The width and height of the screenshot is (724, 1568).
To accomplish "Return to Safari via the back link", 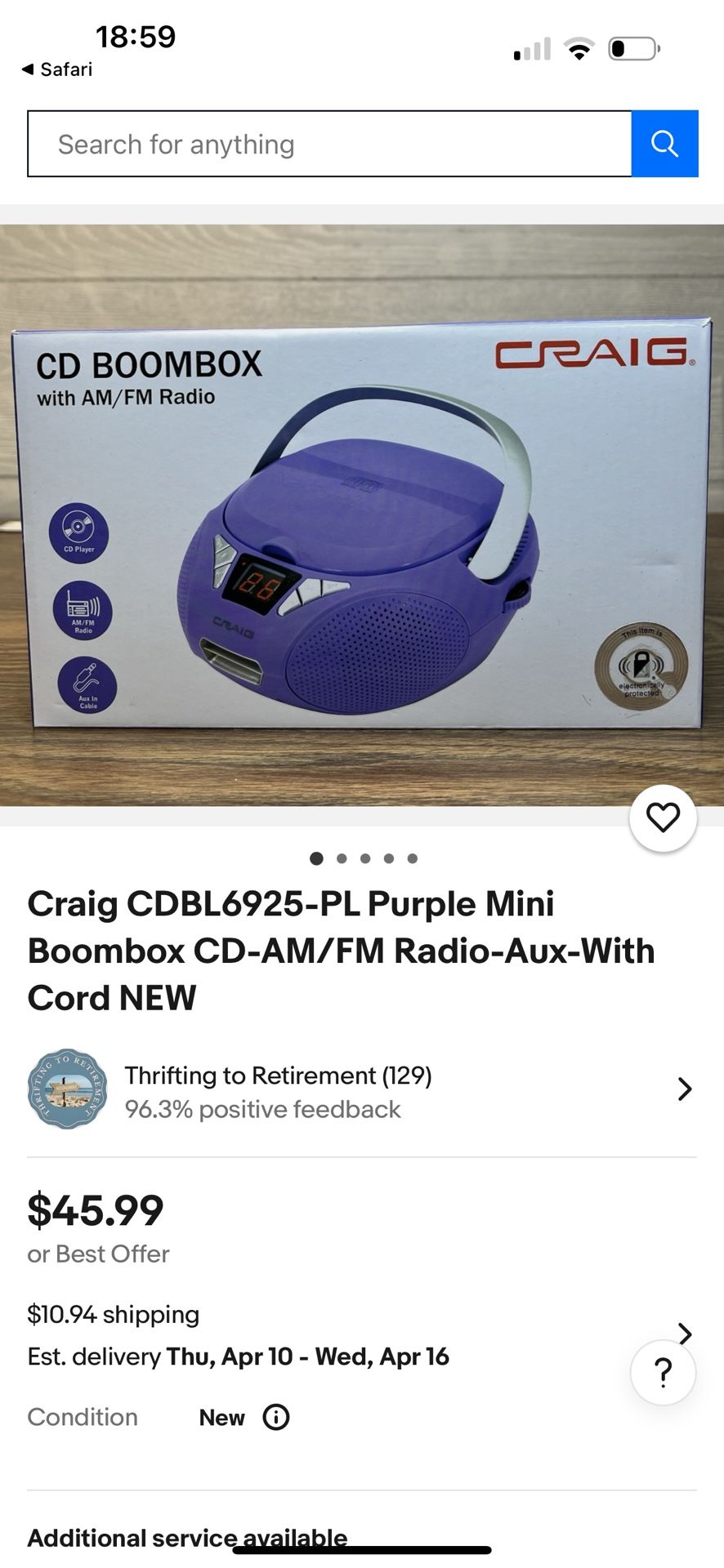I will coord(57,69).
